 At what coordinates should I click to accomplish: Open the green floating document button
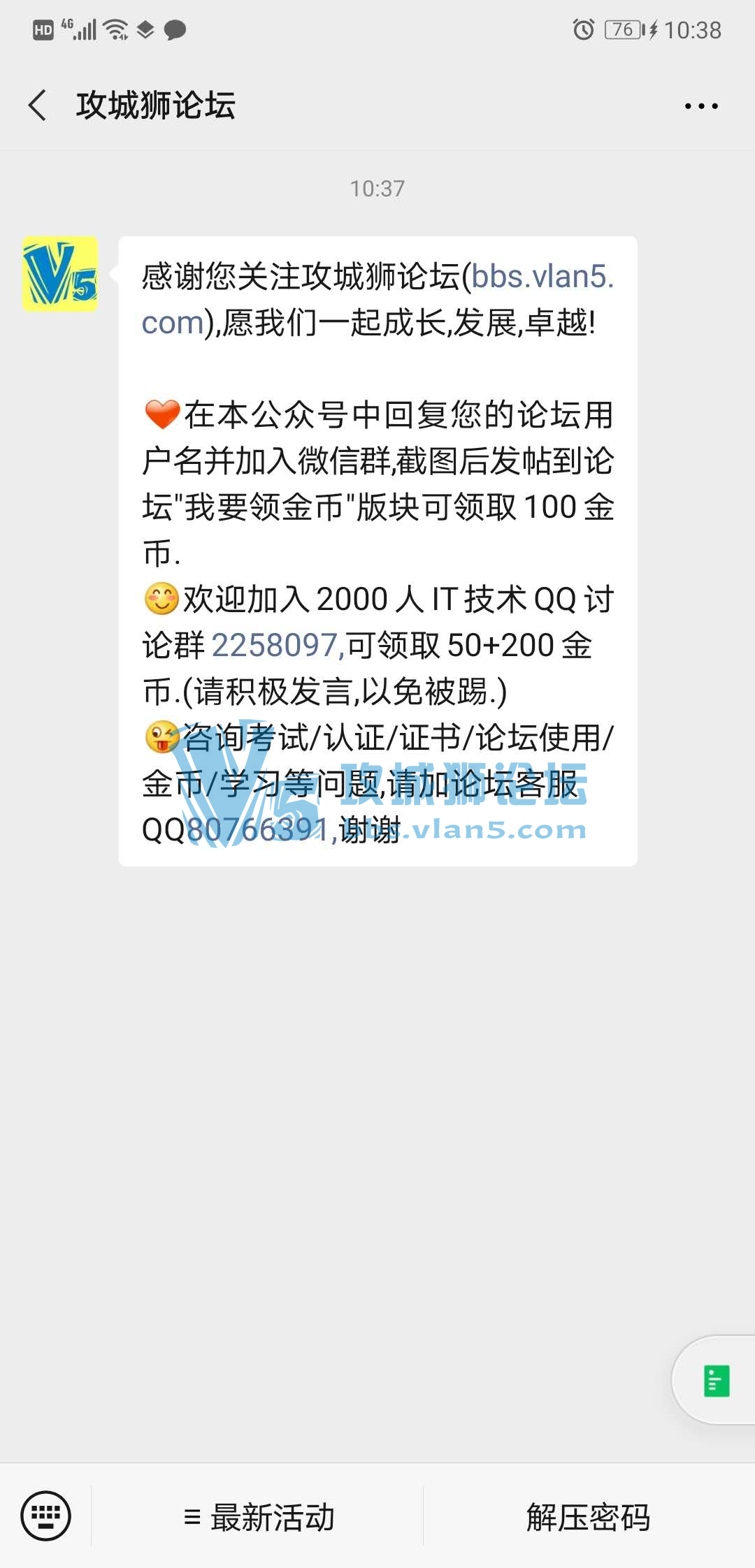point(716,1381)
